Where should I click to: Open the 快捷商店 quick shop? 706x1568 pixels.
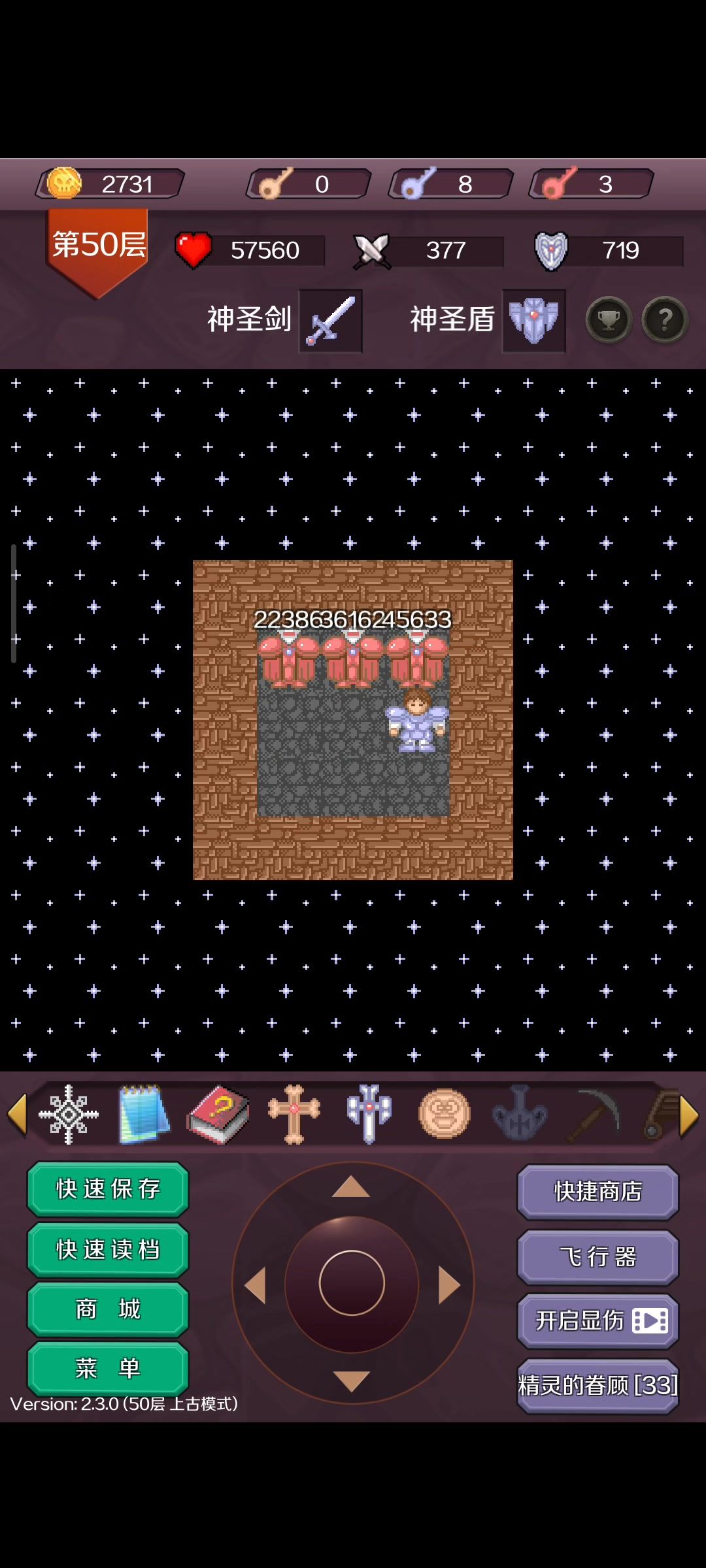[x=597, y=1192]
